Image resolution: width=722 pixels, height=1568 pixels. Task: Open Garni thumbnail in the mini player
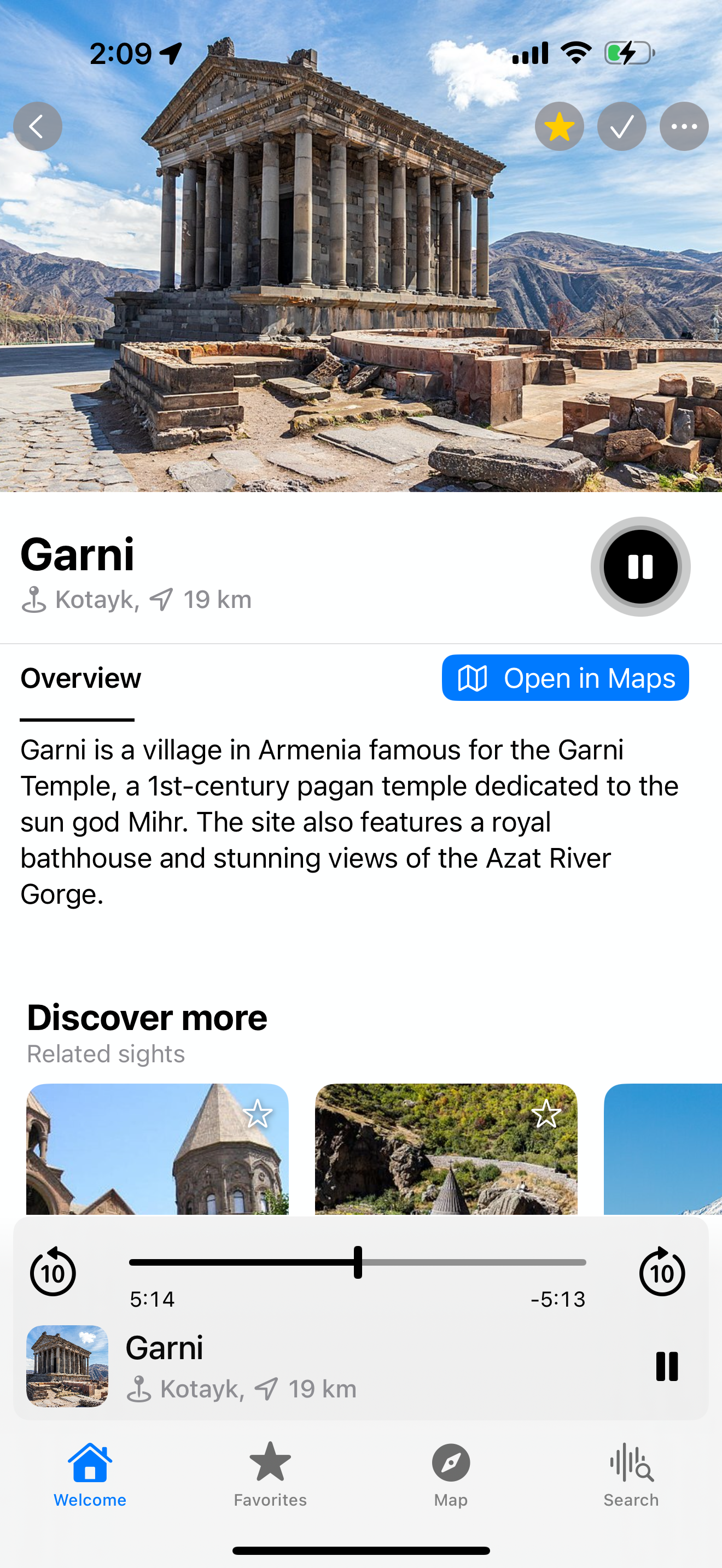[67, 1366]
